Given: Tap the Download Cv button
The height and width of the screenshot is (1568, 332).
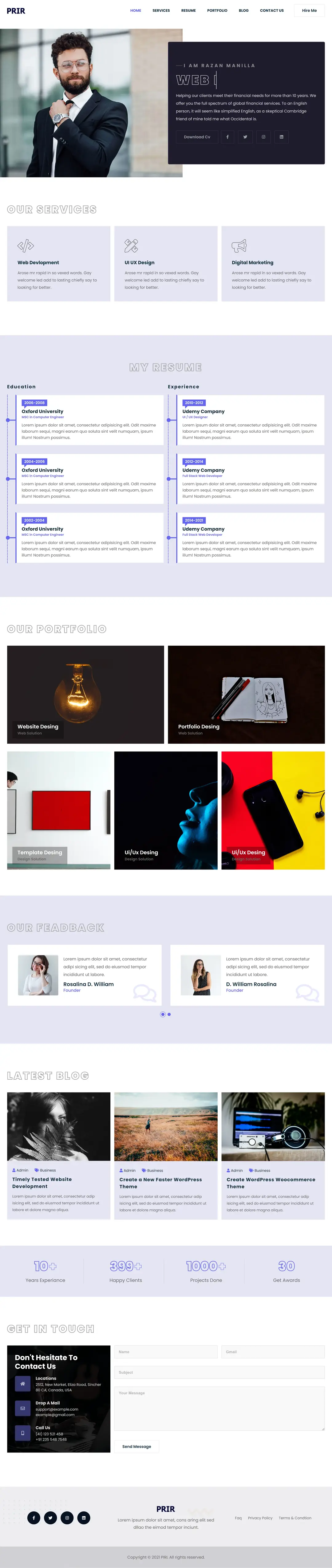Looking at the screenshot, I should 197,137.
